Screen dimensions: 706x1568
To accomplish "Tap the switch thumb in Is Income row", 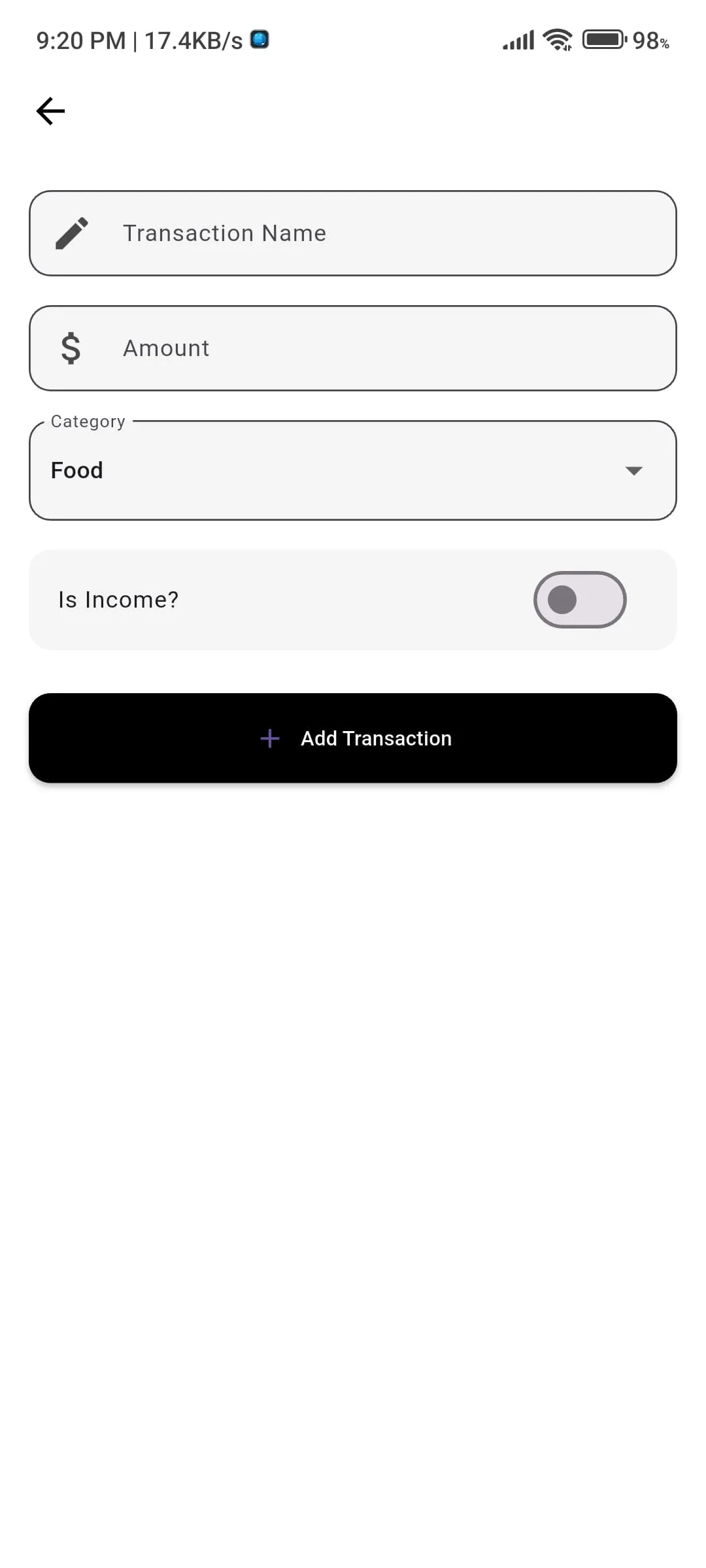I will point(562,599).
